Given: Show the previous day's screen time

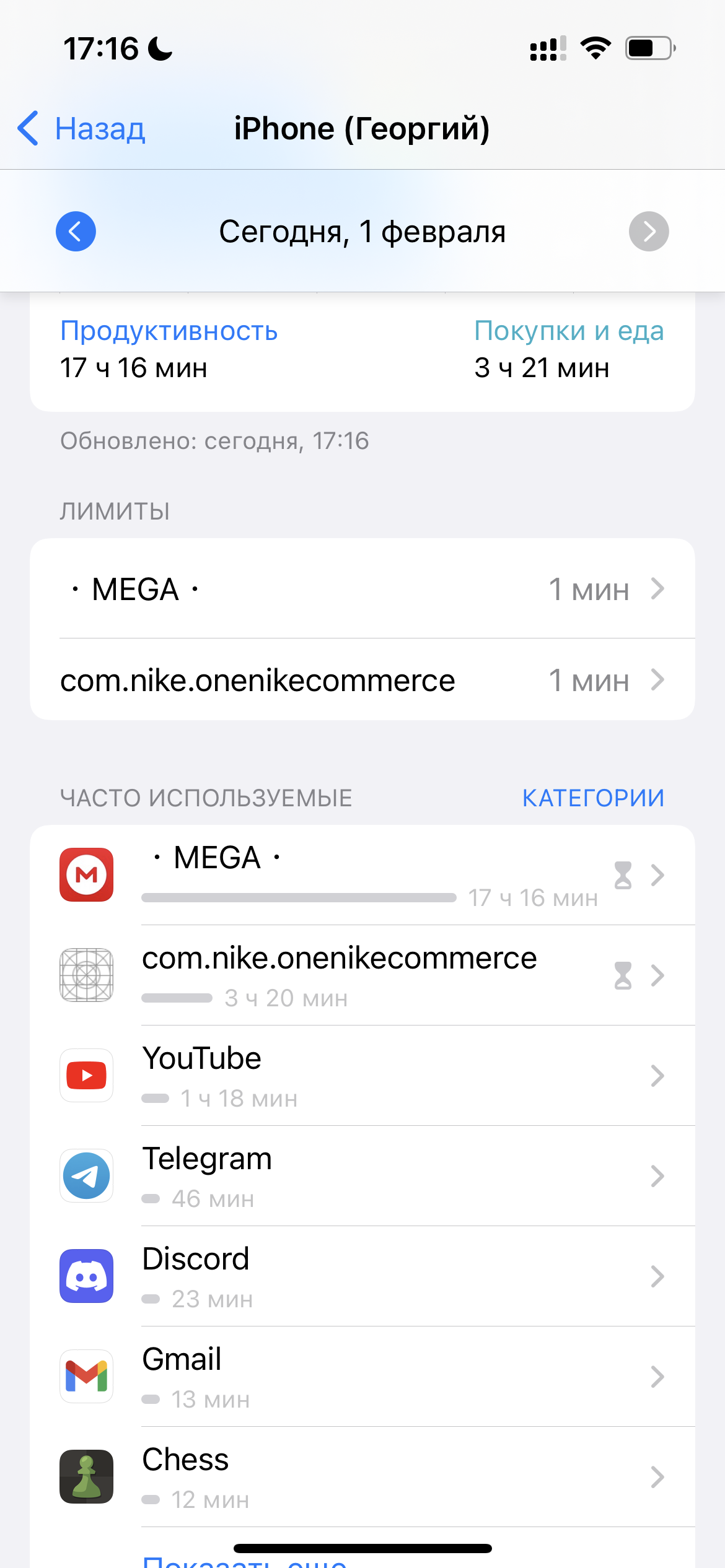Looking at the screenshot, I should (76, 232).
